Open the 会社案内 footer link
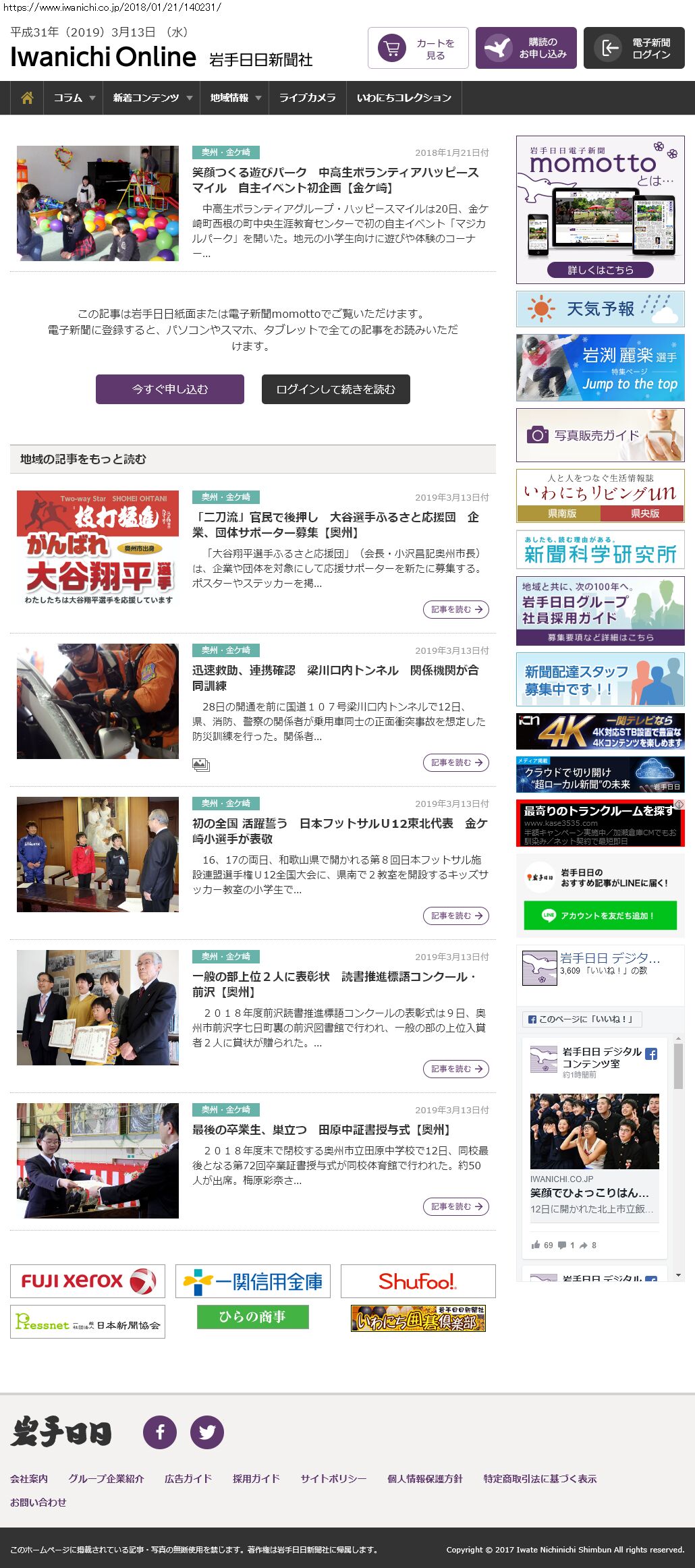 pyautogui.click(x=29, y=1478)
